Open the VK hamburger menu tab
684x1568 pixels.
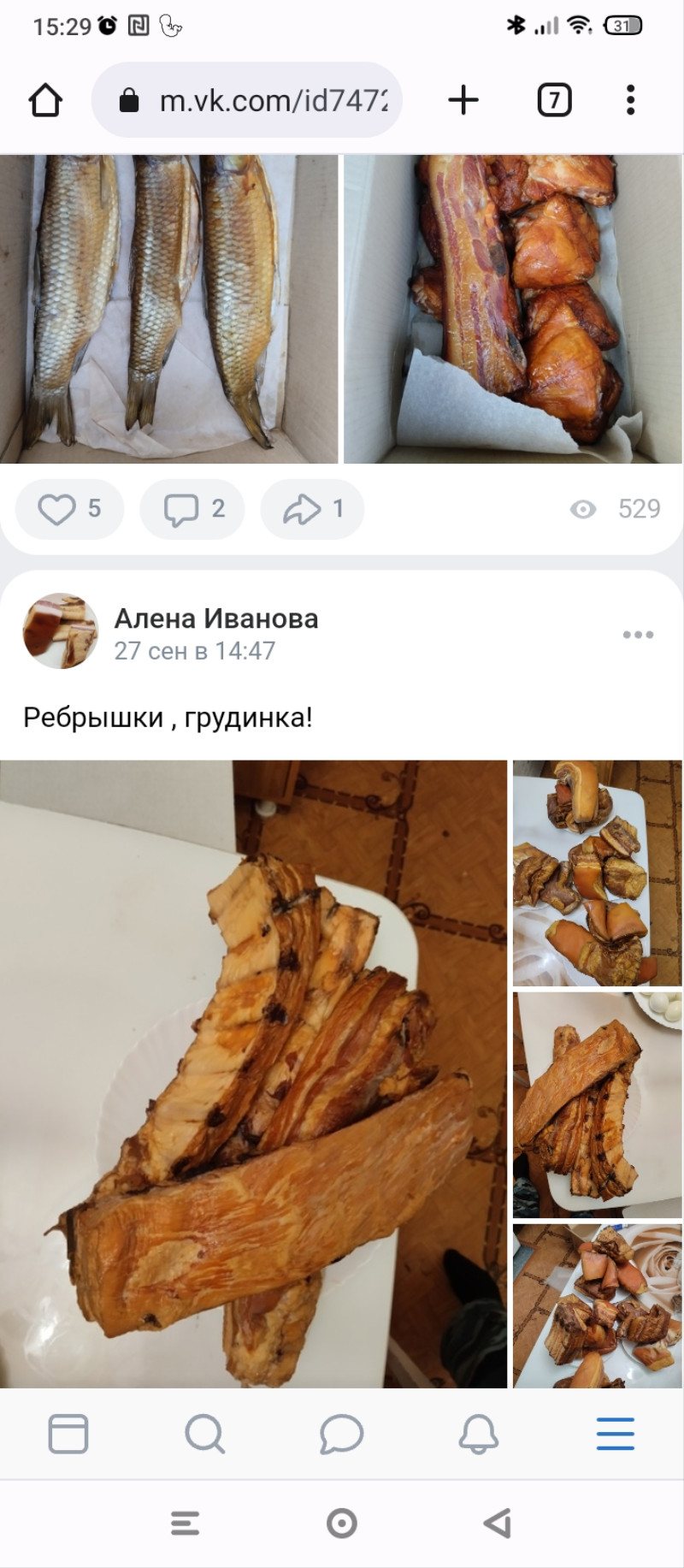pos(616,1434)
